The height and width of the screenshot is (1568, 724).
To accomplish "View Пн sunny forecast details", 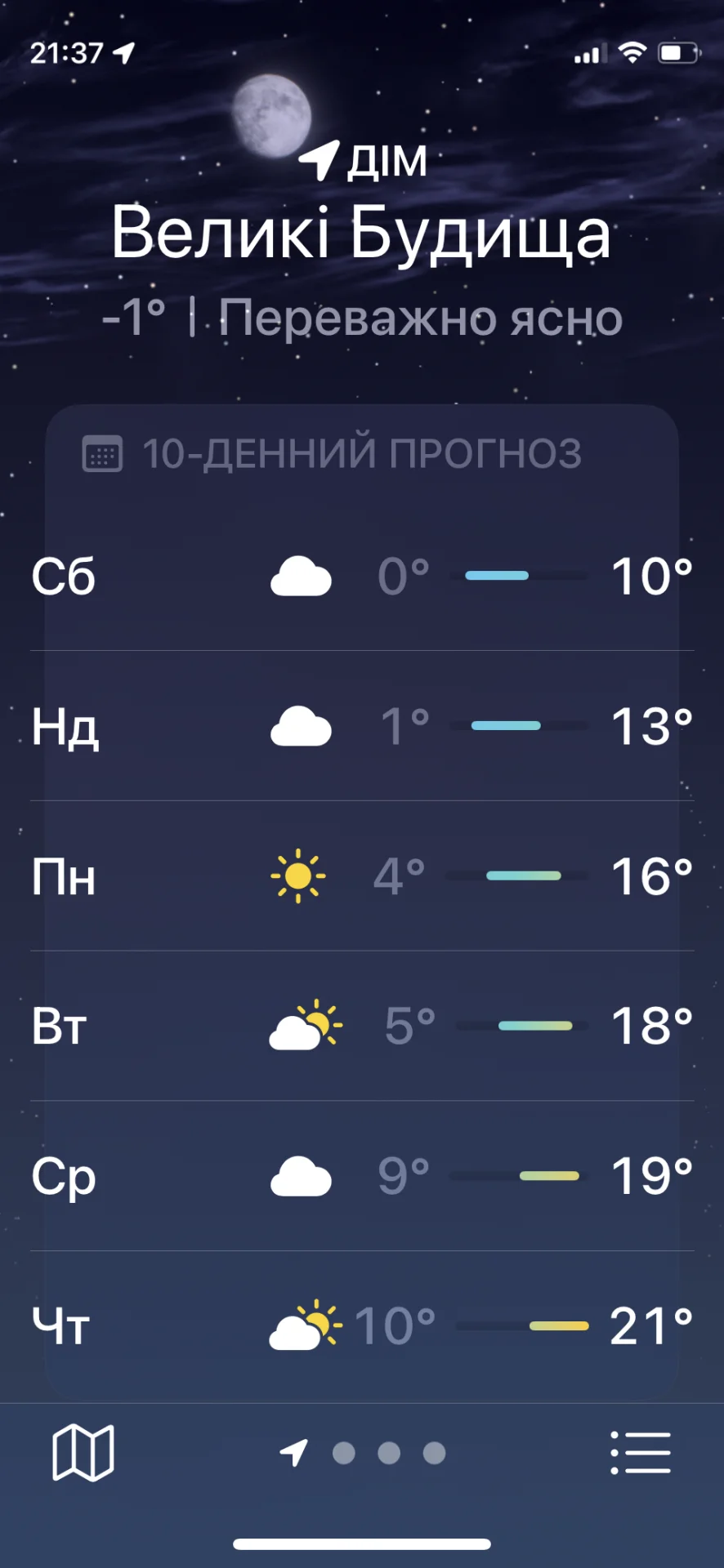I will pyautogui.click(x=361, y=876).
